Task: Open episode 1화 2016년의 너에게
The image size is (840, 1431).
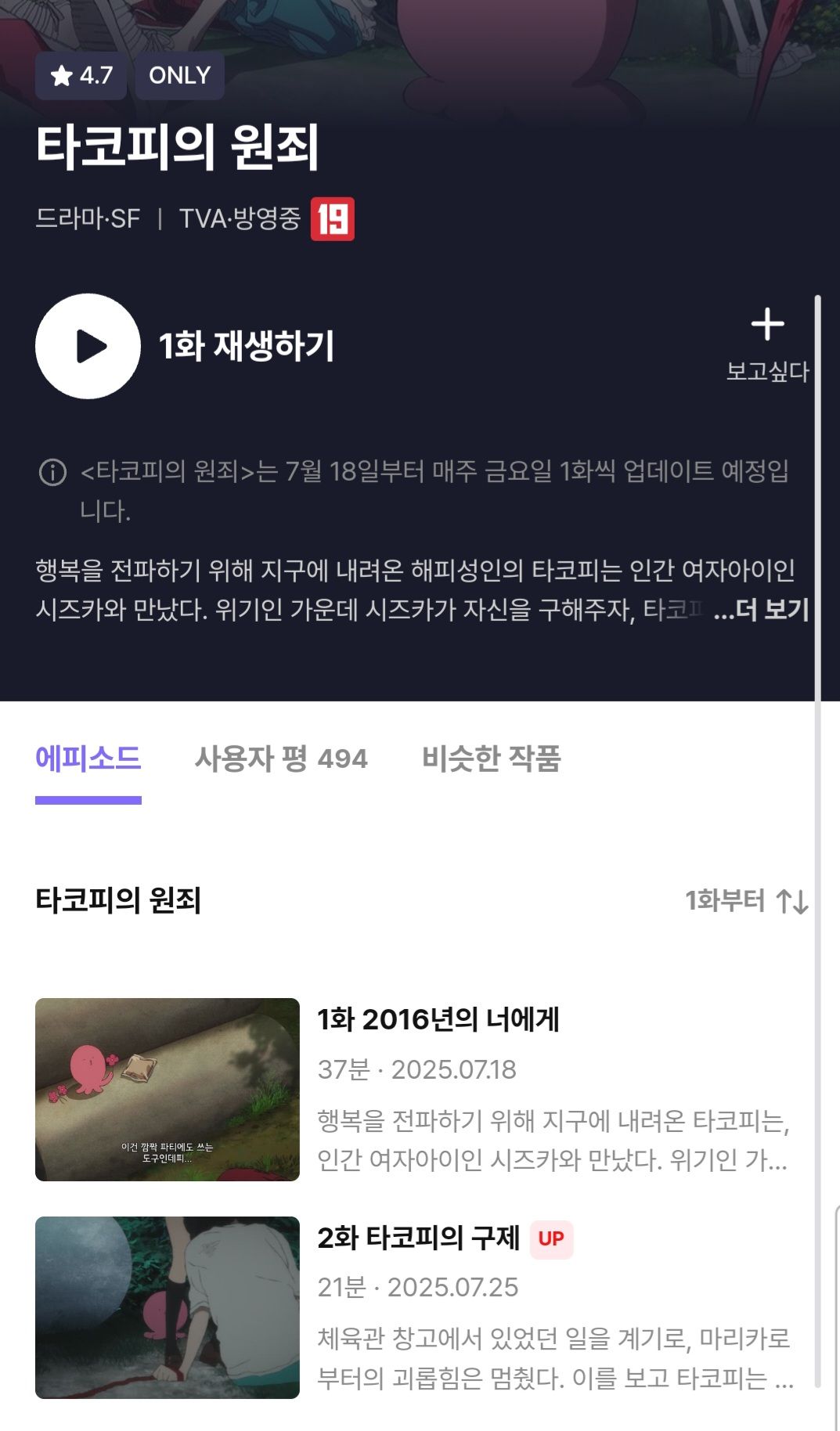Action: (x=438, y=1019)
